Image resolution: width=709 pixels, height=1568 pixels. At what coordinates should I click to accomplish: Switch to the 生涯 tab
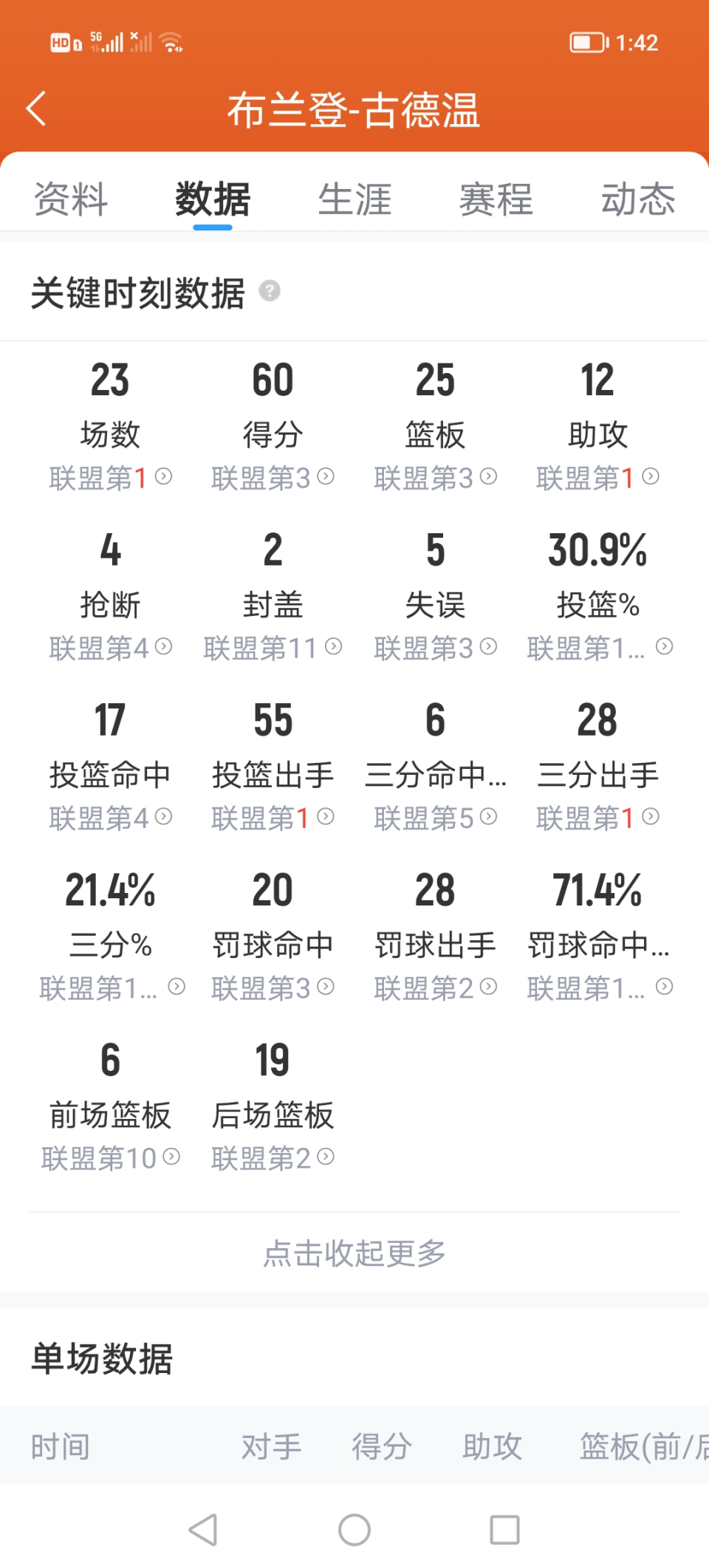click(x=354, y=199)
